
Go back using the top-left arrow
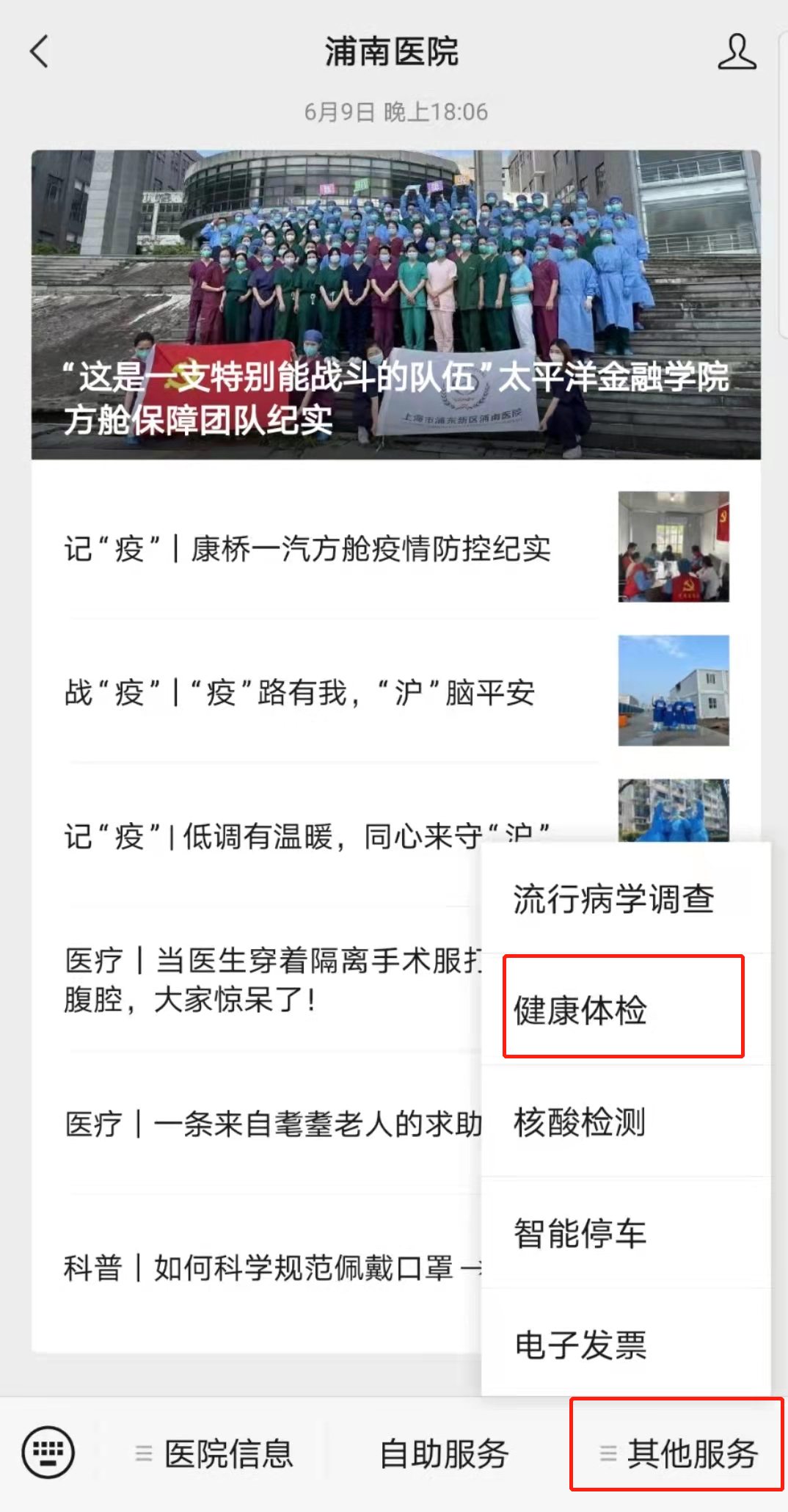click(x=40, y=52)
